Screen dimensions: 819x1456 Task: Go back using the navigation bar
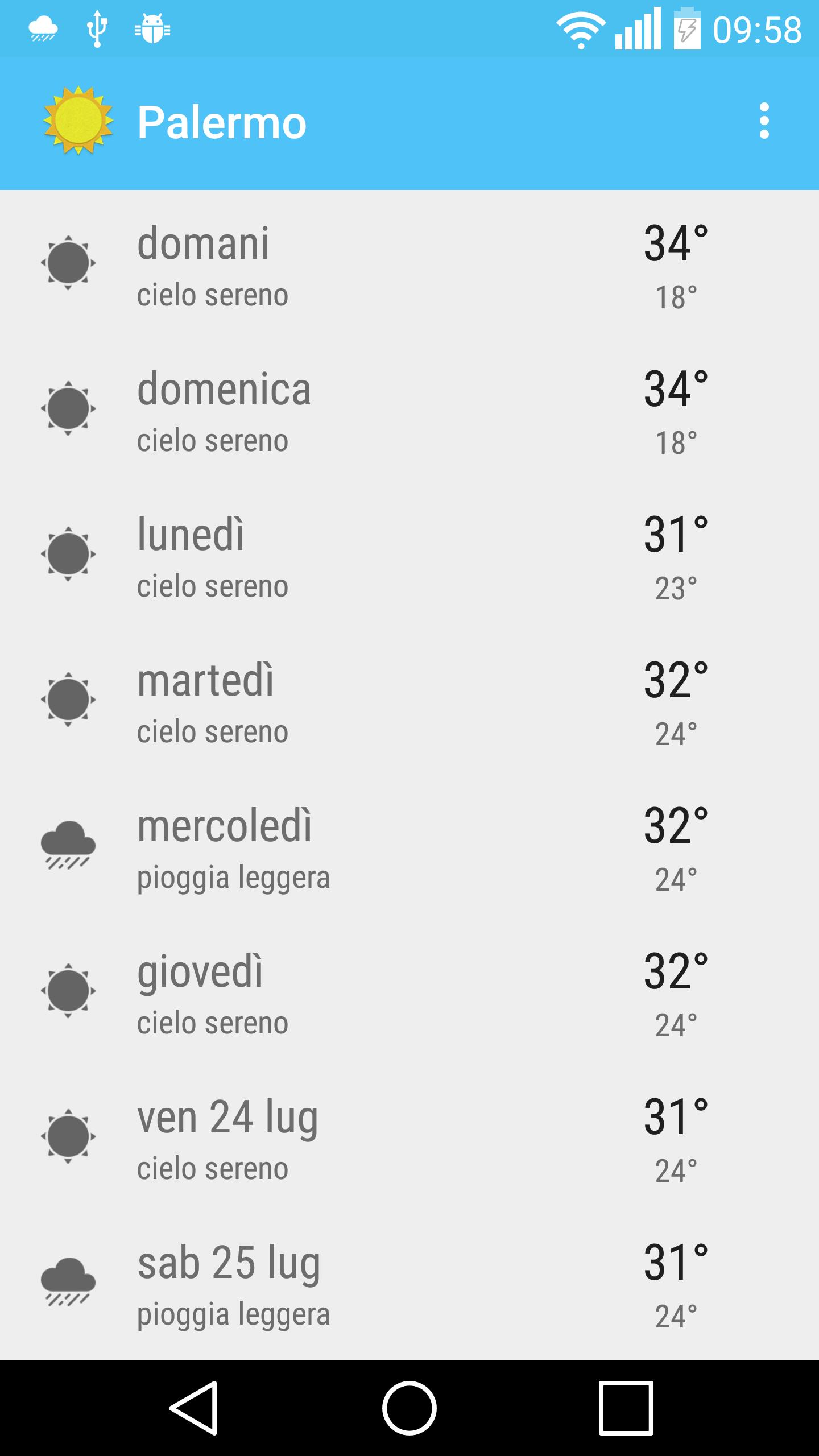(x=193, y=1408)
